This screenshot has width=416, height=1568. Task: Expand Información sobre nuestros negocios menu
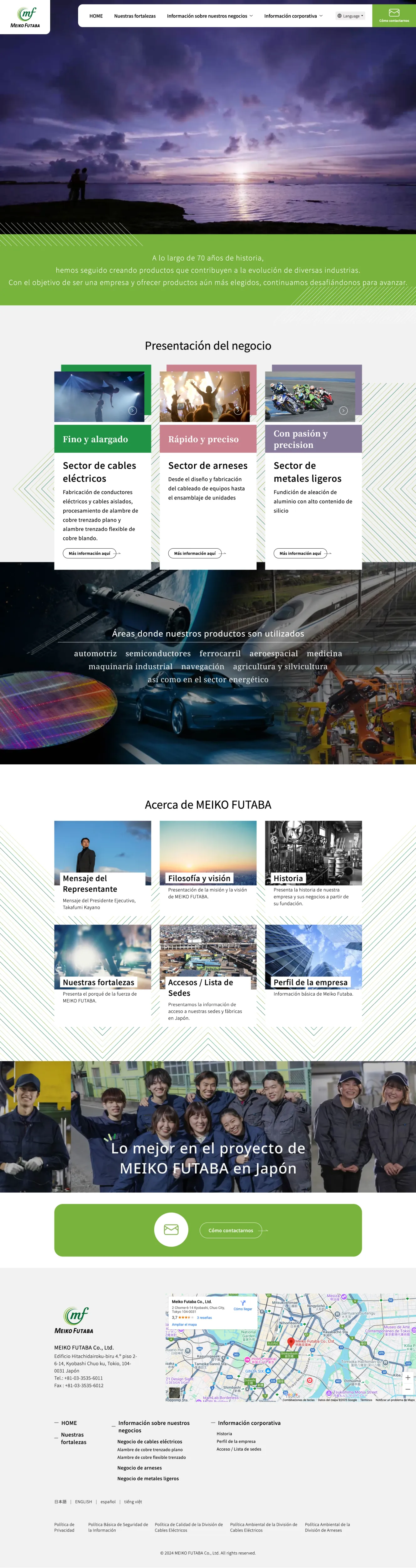[209, 16]
